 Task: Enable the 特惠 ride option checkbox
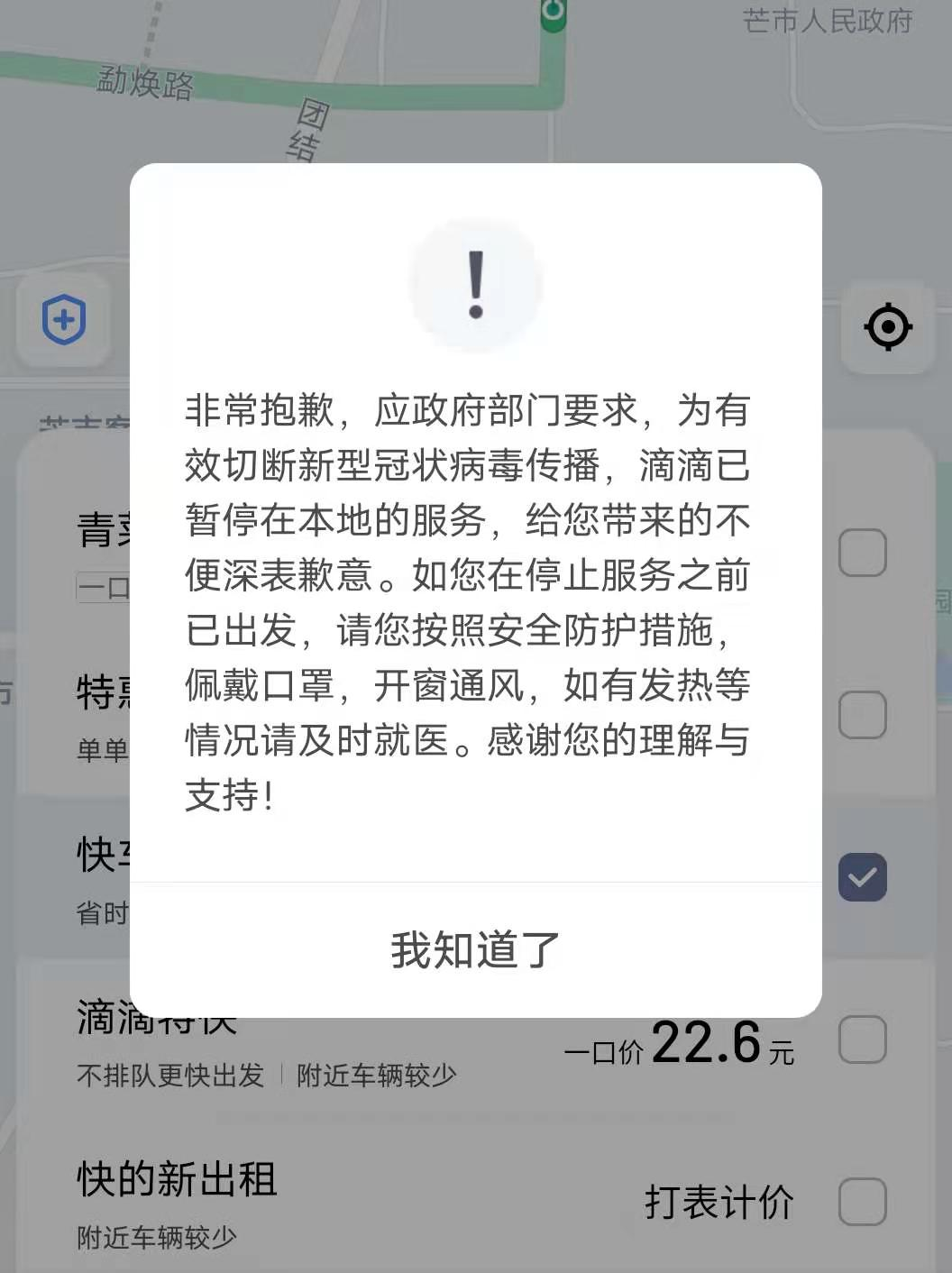pyautogui.click(x=864, y=713)
